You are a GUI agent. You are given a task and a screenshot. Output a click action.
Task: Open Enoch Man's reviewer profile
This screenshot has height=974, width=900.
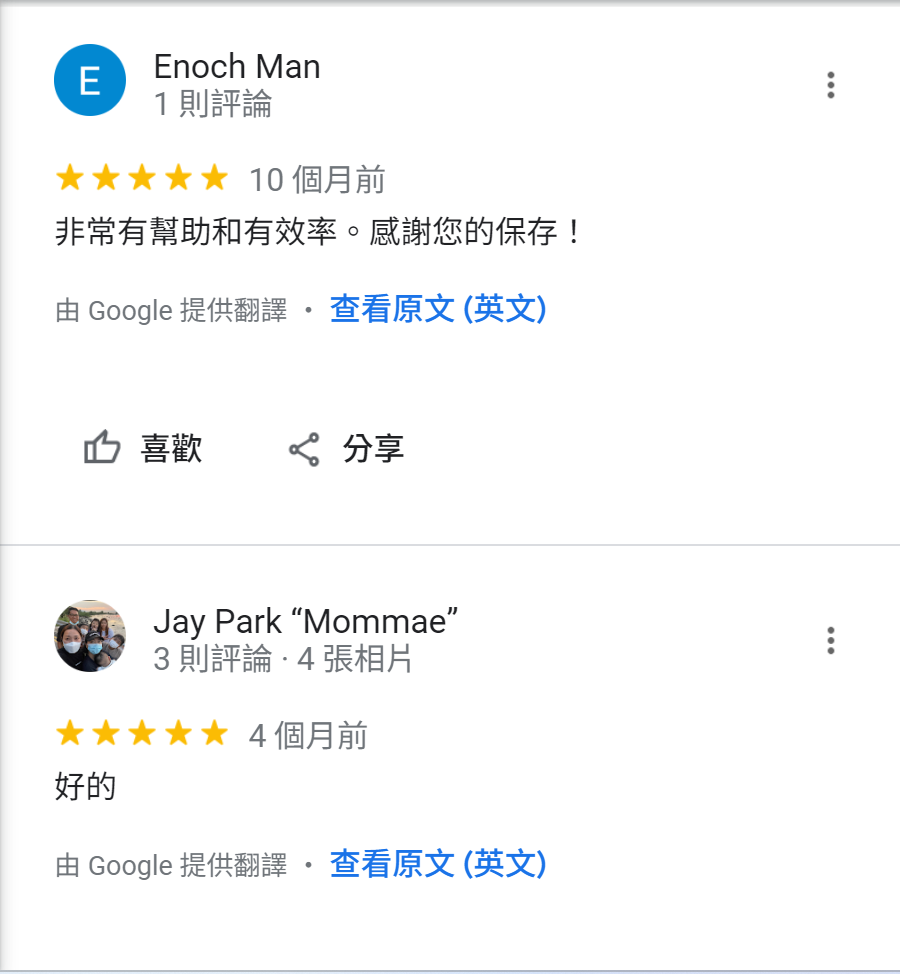(x=237, y=67)
